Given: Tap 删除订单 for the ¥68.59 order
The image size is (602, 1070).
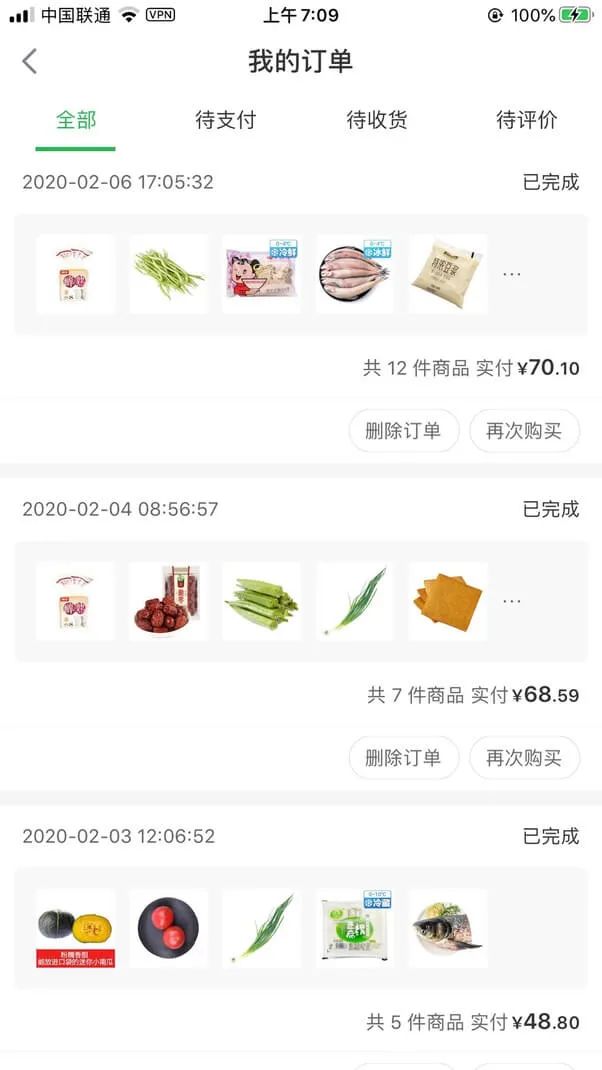Looking at the screenshot, I should (x=403, y=758).
